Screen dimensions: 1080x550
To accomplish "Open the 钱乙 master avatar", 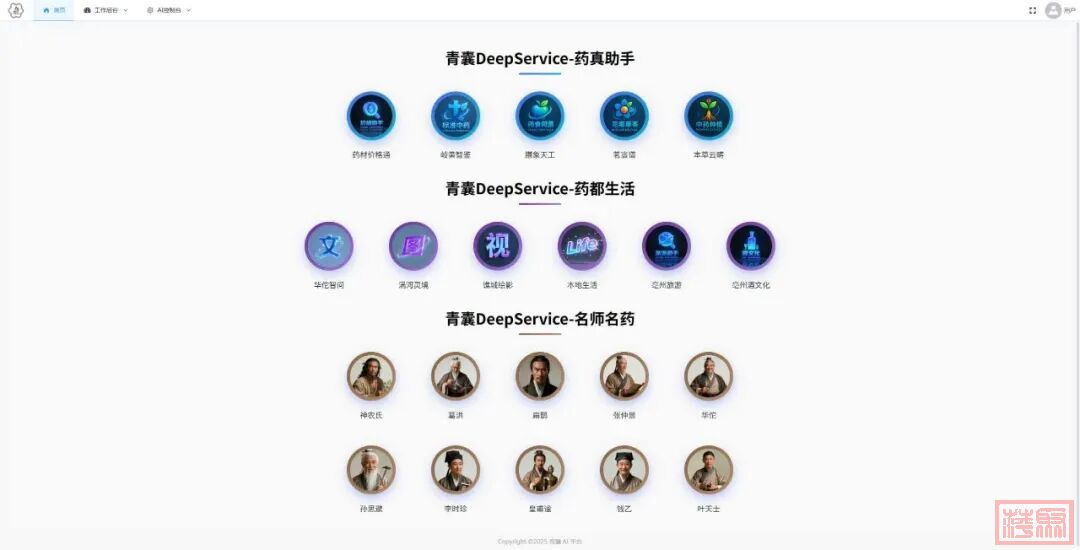I will pyautogui.click(x=624, y=469).
